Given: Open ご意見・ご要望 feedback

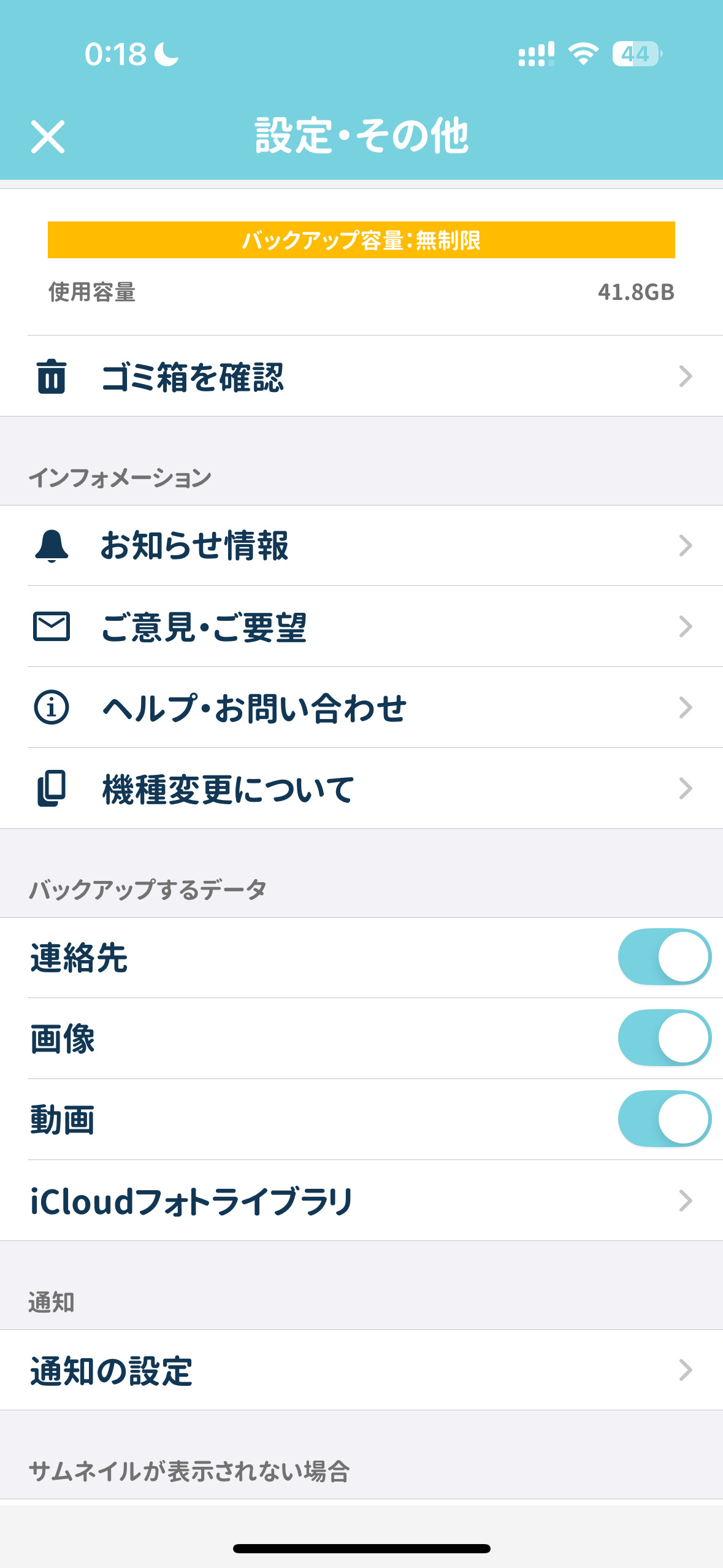Looking at the screenshot, I should pyautogui.click(x=361, y=626).
